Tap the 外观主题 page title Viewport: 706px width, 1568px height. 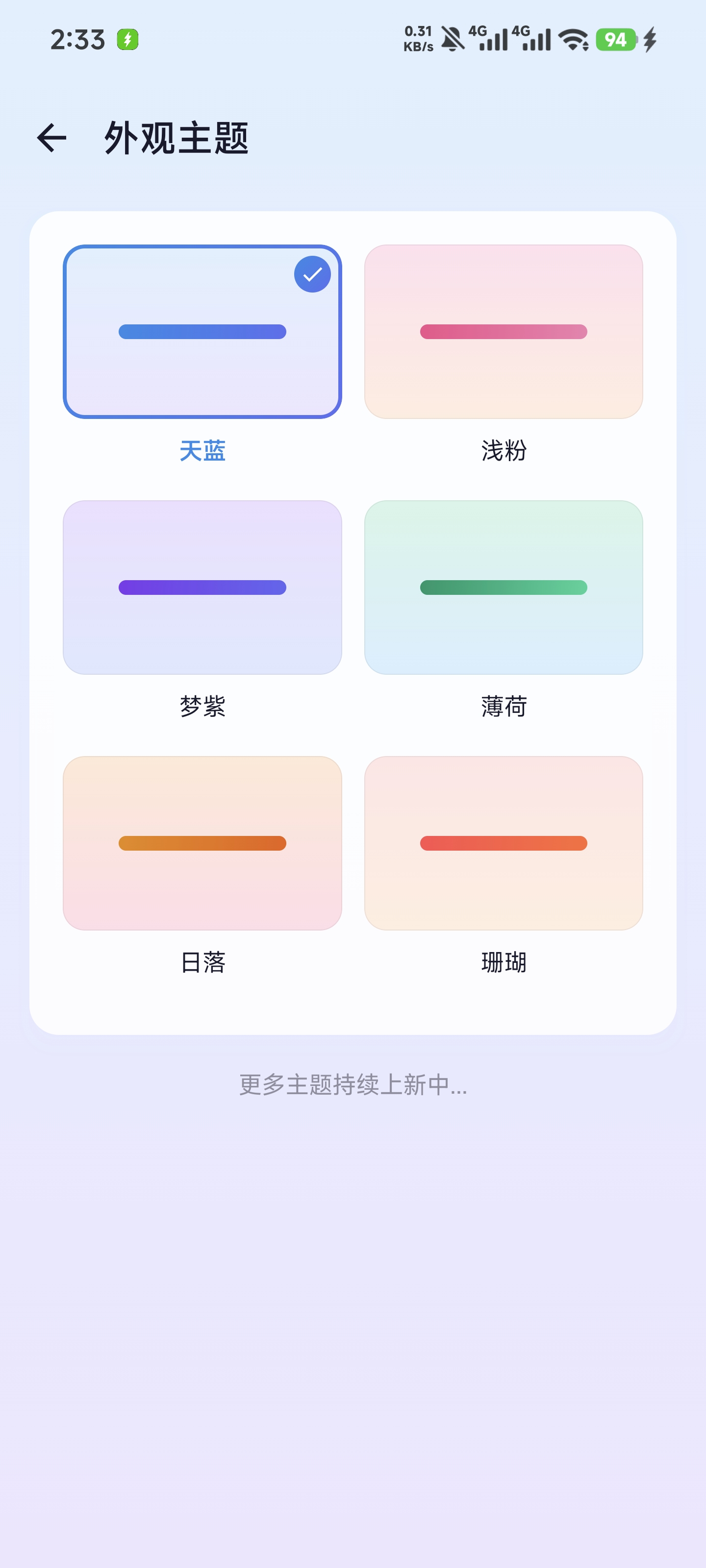pos(176,139)
